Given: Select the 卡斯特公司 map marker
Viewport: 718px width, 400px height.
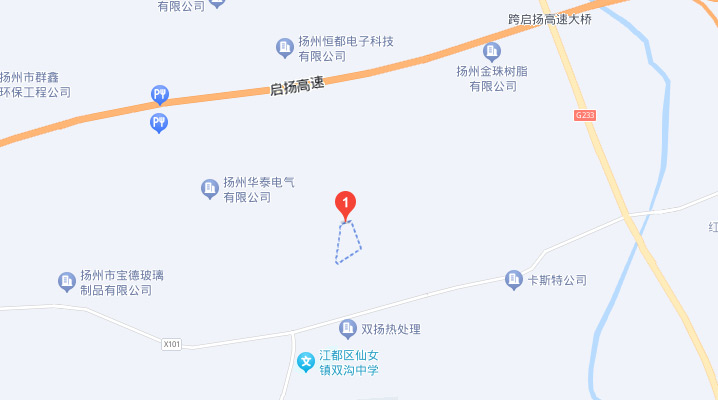Looking at the screenshot, I should (514, 279).
